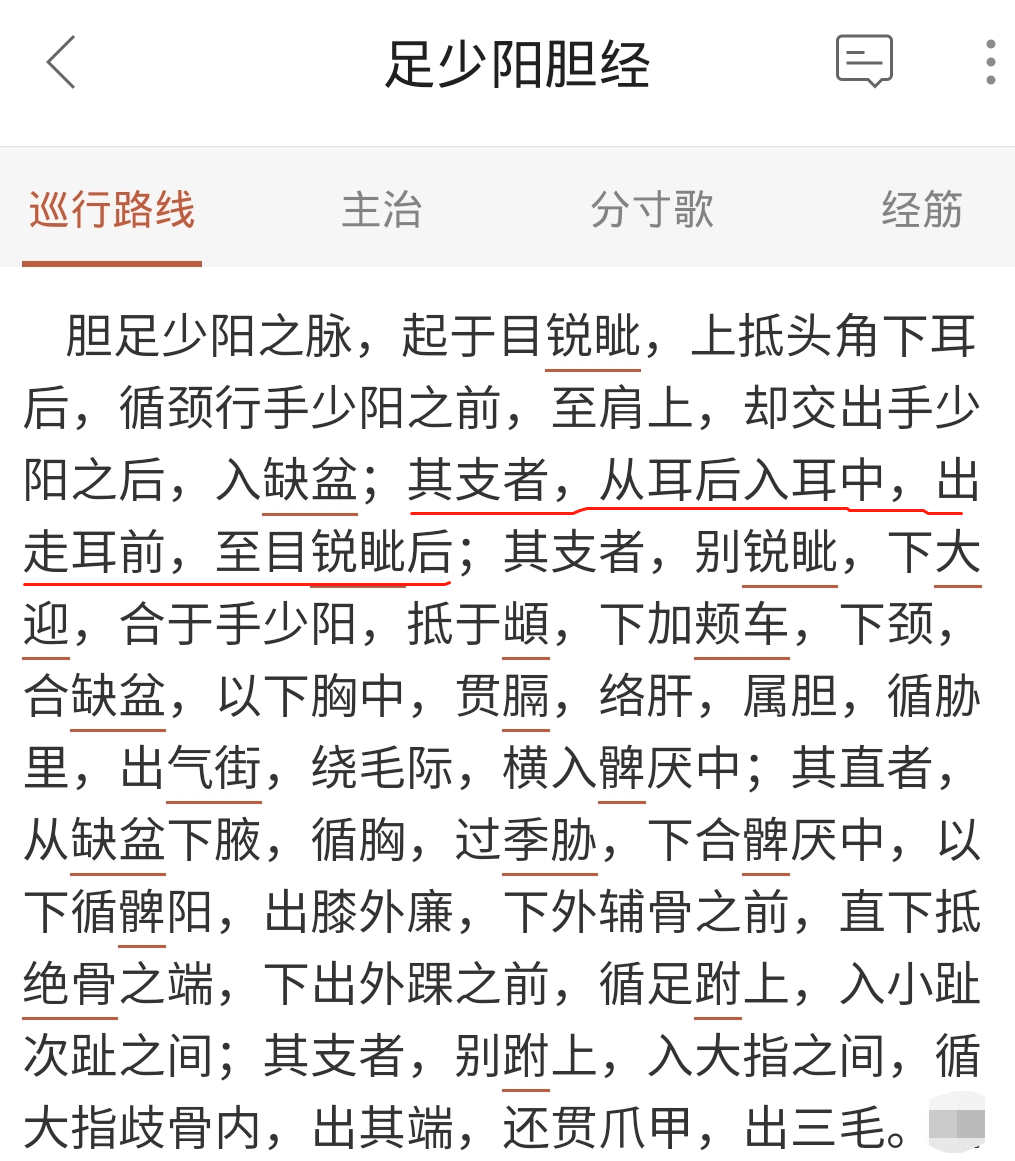Open the comments icon in the header
This screenshot has width=1015, height=1161.
863,62
